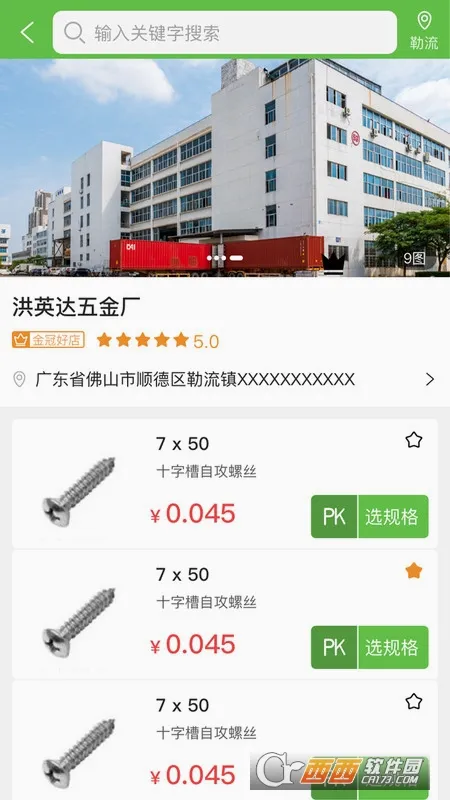Tap PK on the orange-starred screw item
Screen dimensions: 450x800
tap(334, 647)
